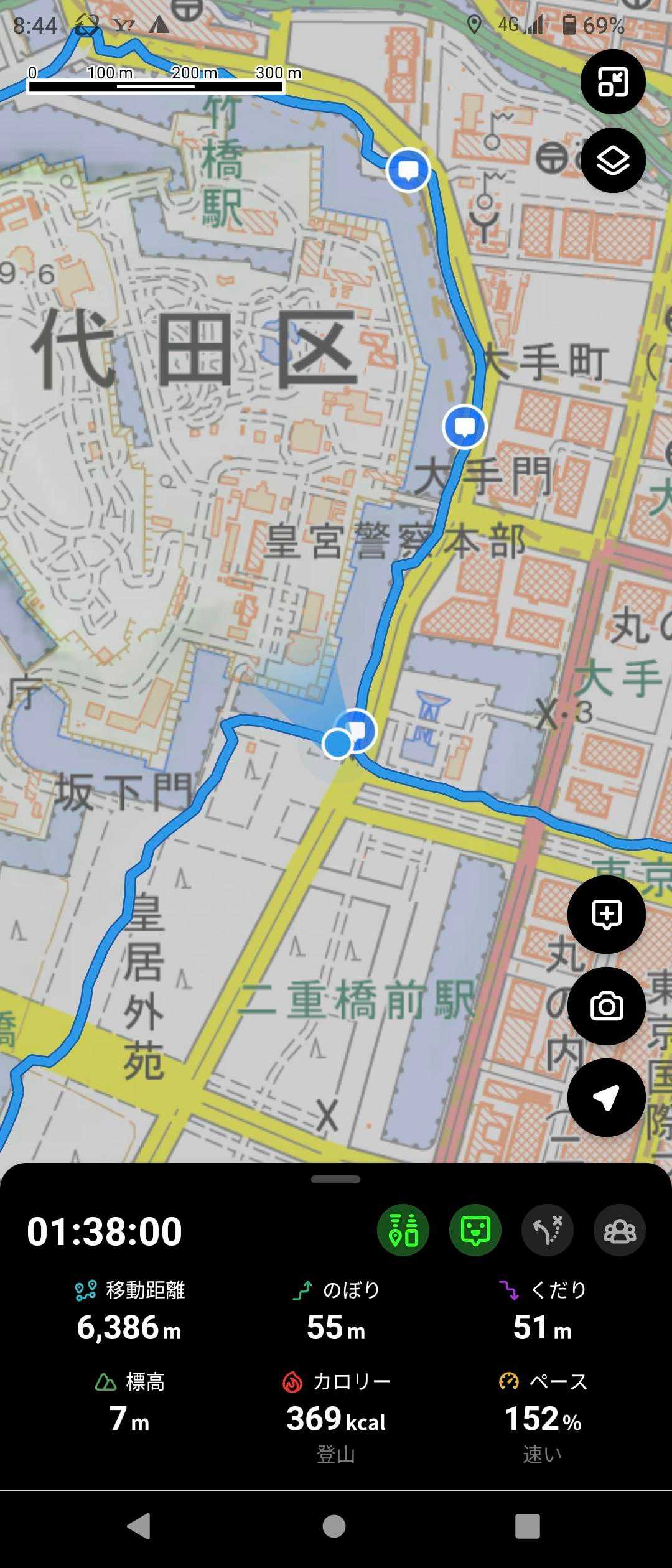Open the camera to take a photo

click(x=607, y=1006)
